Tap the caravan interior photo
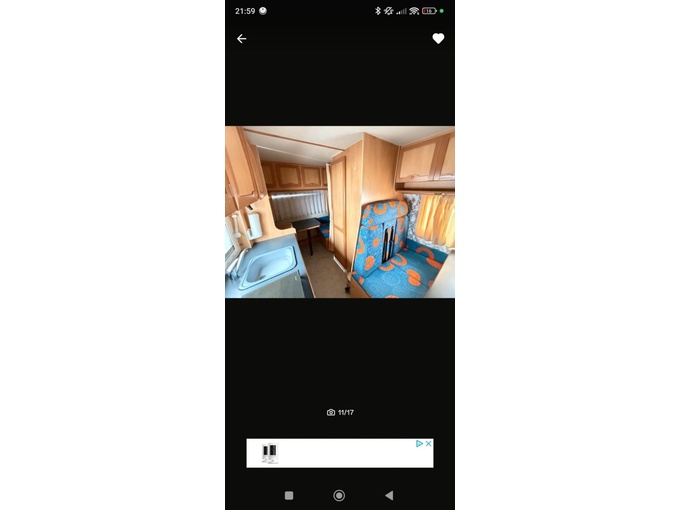680x510 pixels. click(x=340, y=212)
